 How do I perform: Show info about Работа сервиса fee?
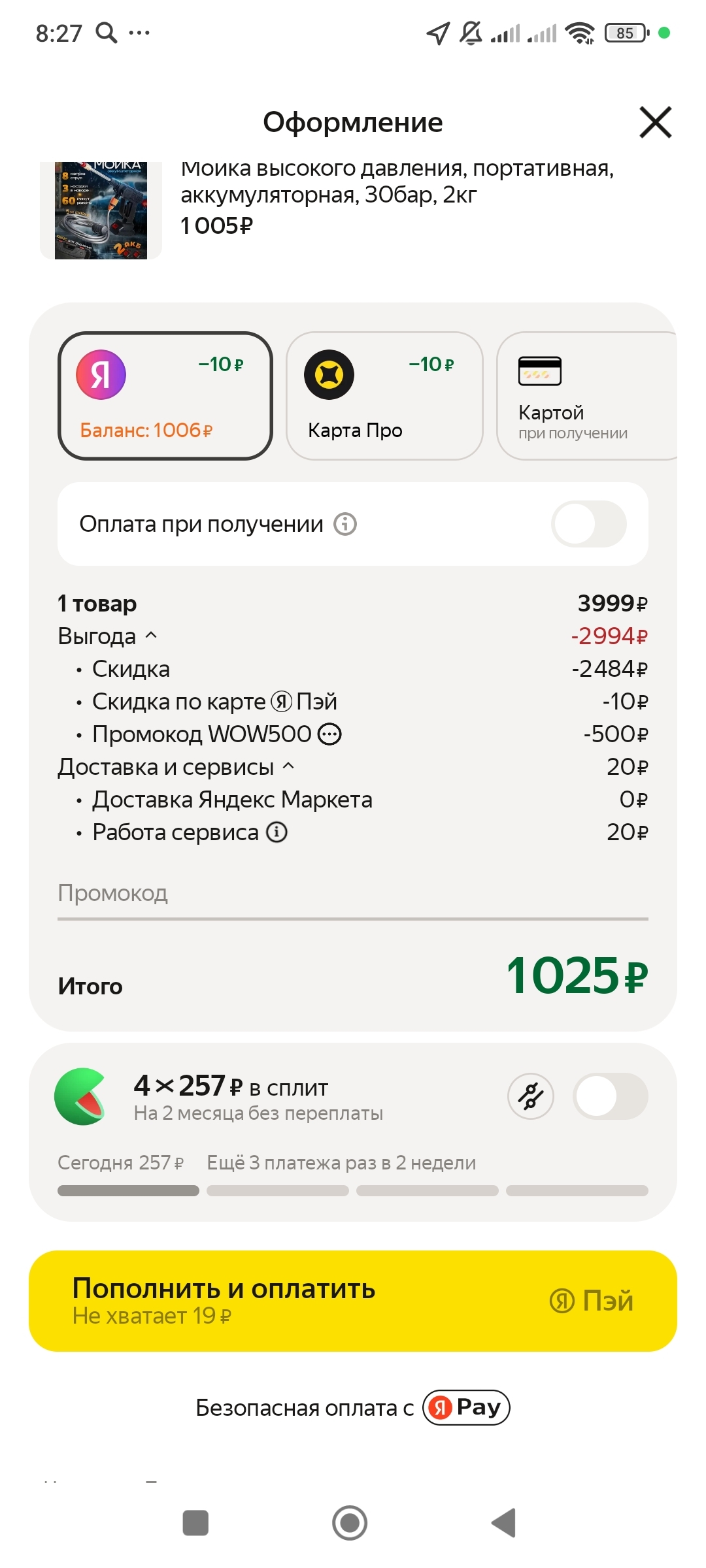(277, 832)
